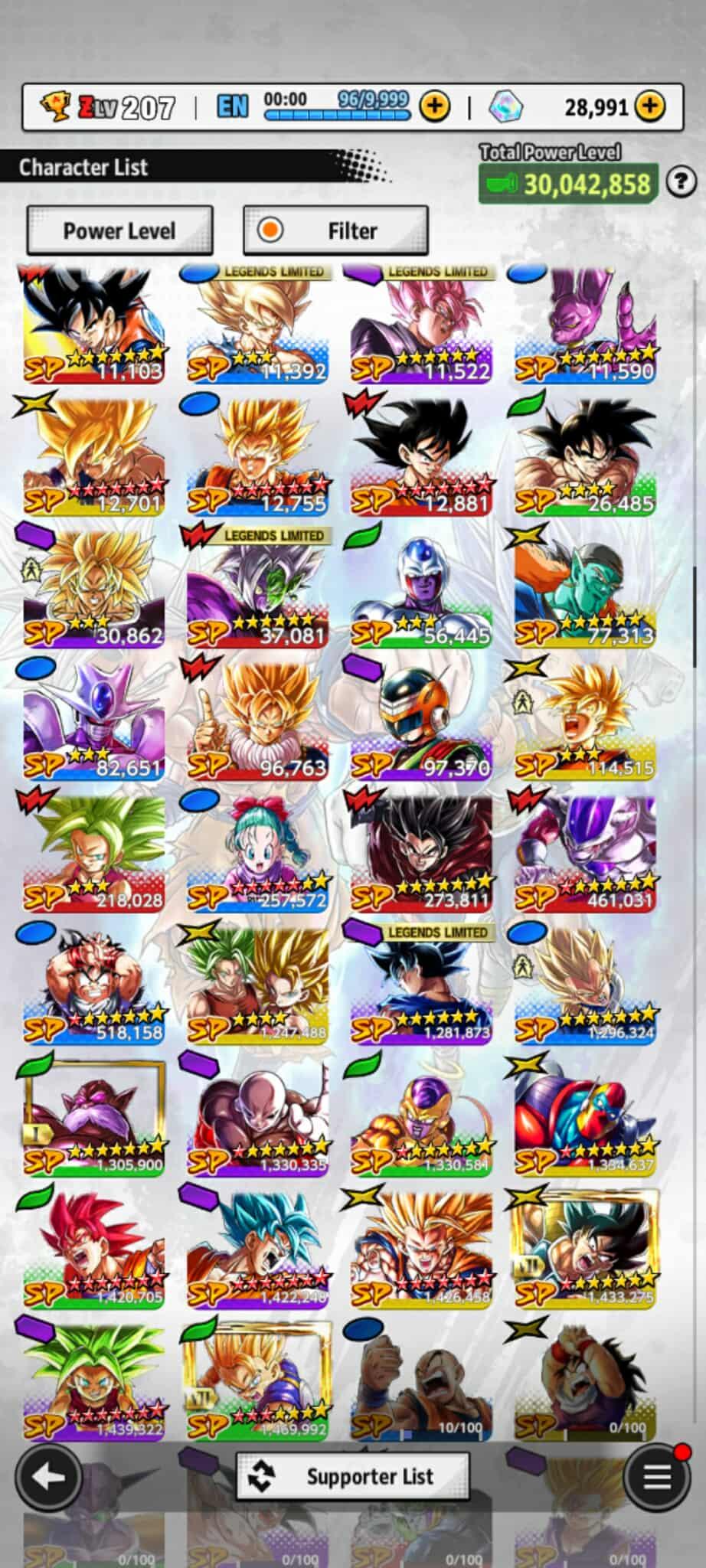Open the hamburger menu button
Viewport: 706px width, 1568px height.
(657, 1475)
